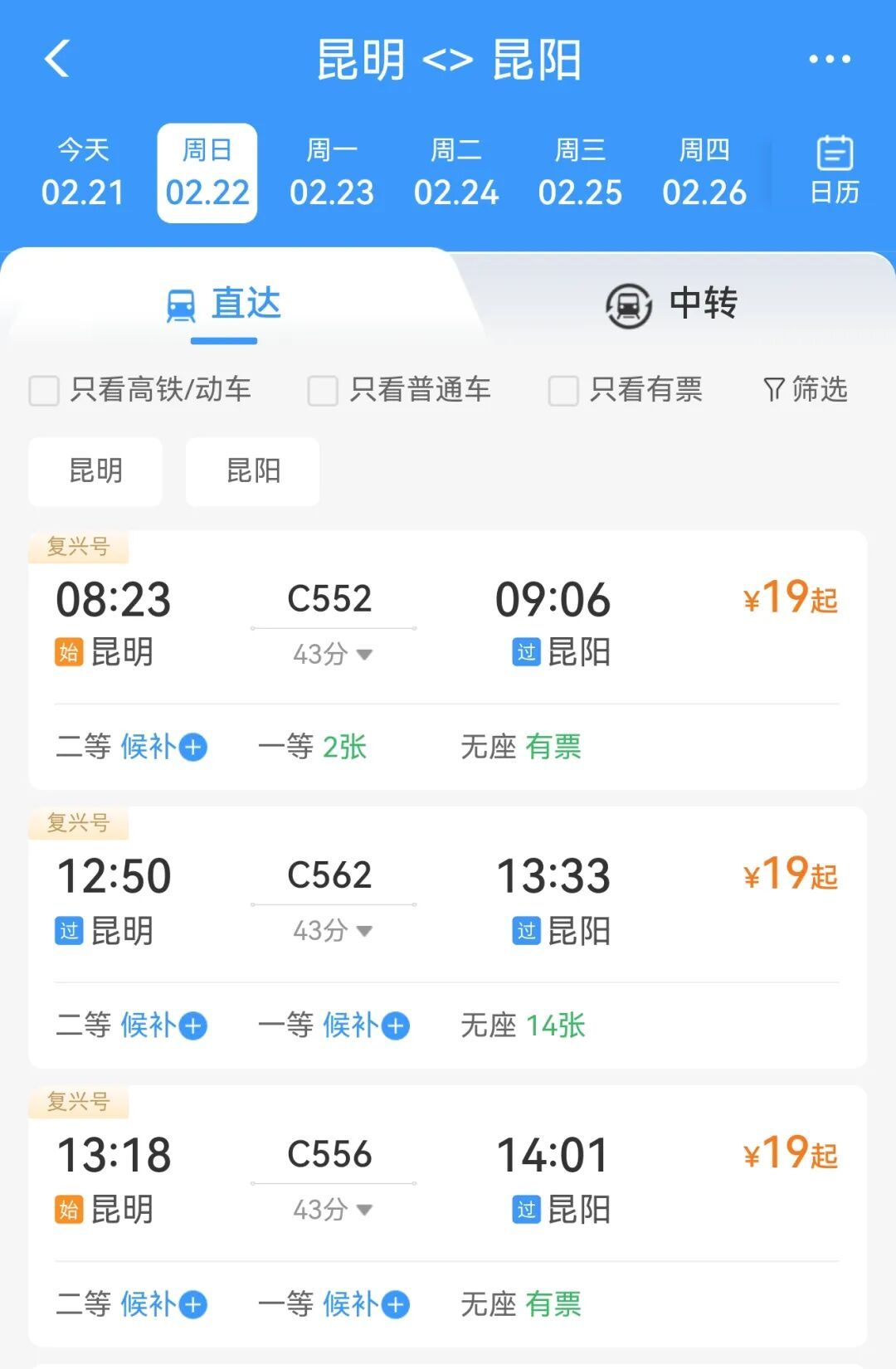Tap 候补+ for C552 second class seat
This screenshot has height=1369, width=896.
click(x=163, y=748)
